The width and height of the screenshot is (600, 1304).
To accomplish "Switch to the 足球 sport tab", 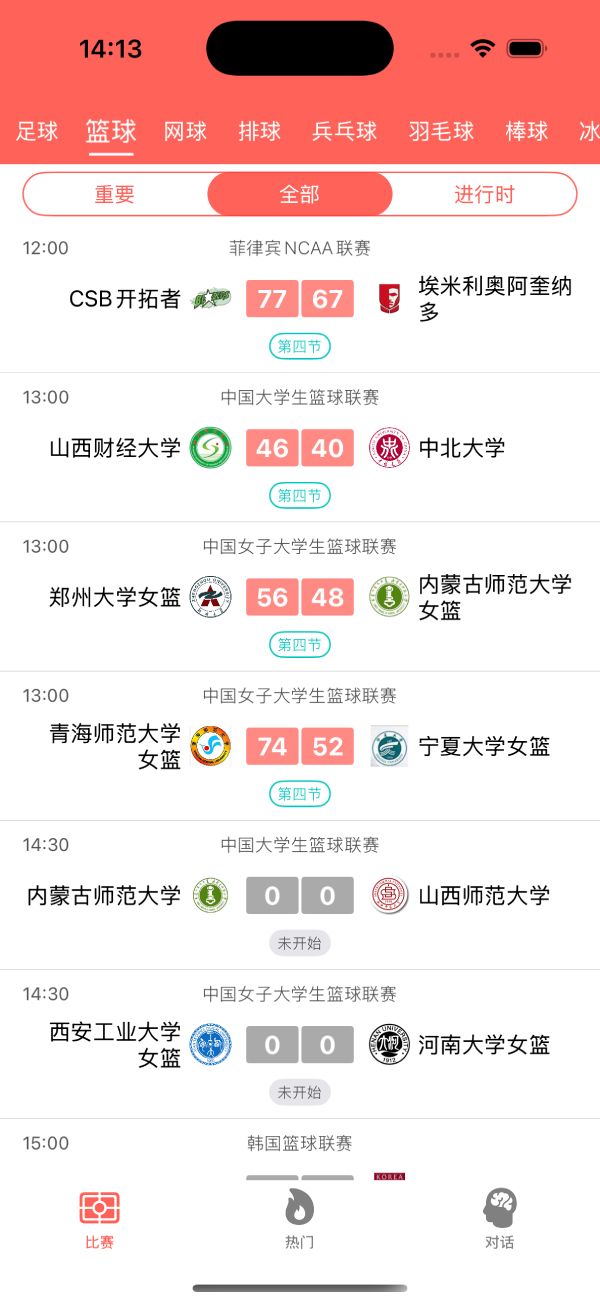I will click(x=37, y=131).
